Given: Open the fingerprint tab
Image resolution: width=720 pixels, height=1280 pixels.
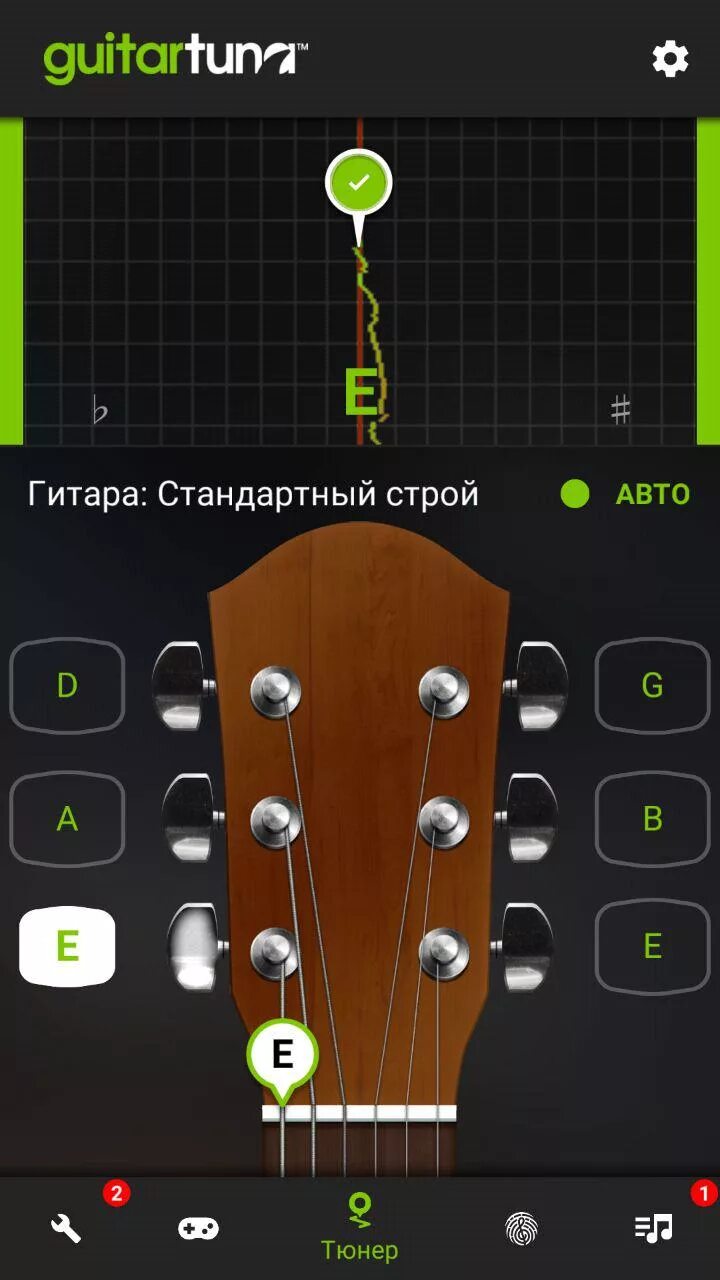Looking at the screenshot, I should 521,1228.
